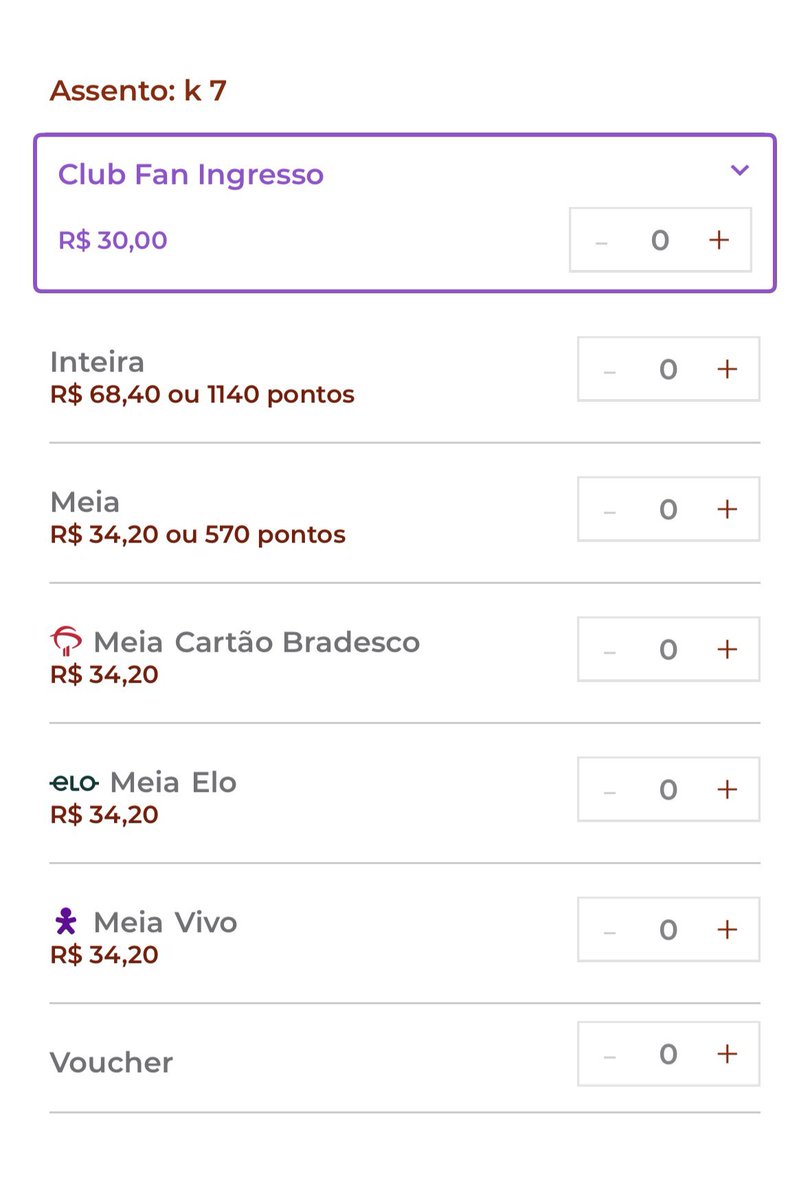Add one Meia ticket at R$ 34,20 ou 570 pontos
The width and height of the screenshot is (810, 1200).
727,509
